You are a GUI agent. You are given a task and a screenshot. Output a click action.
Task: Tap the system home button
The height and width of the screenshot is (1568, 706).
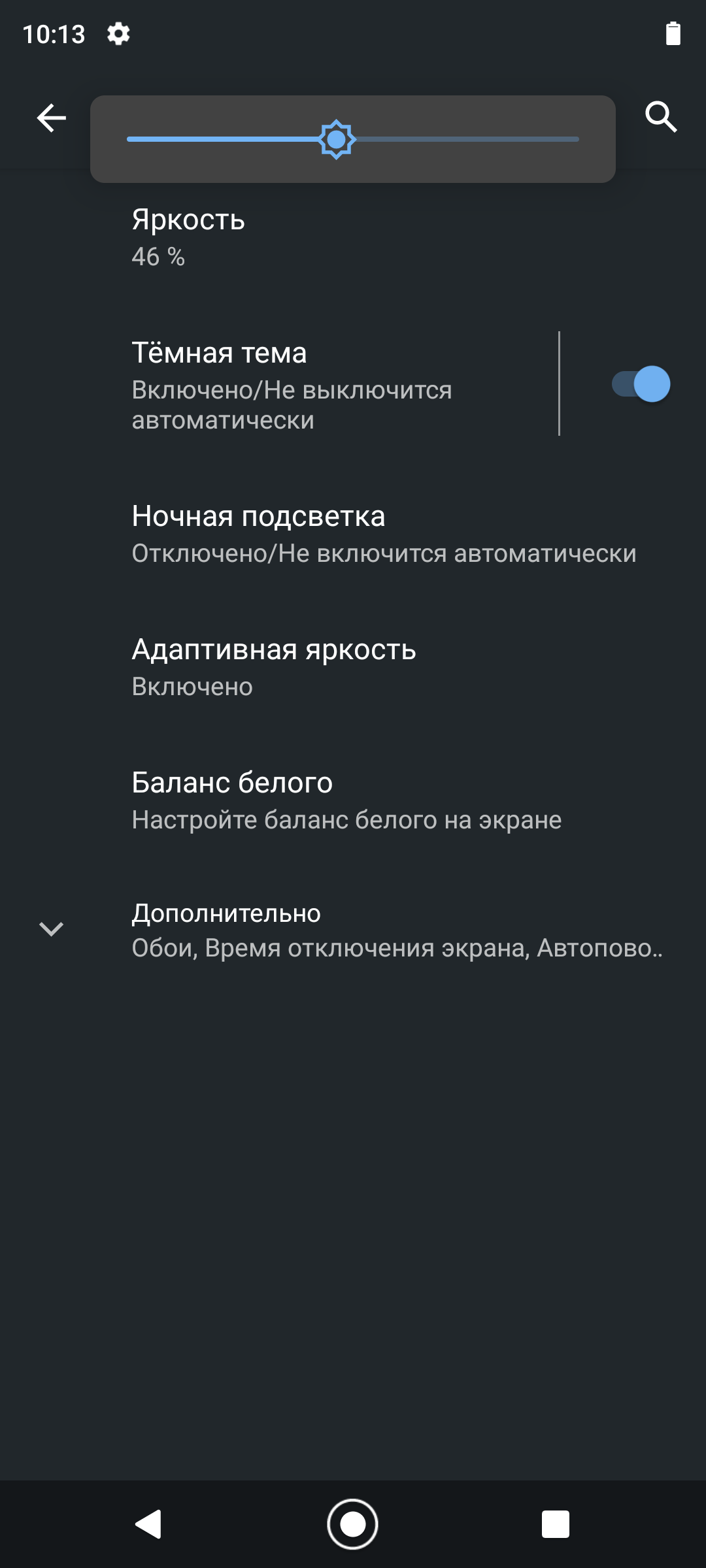click(x=353, y=1524)
